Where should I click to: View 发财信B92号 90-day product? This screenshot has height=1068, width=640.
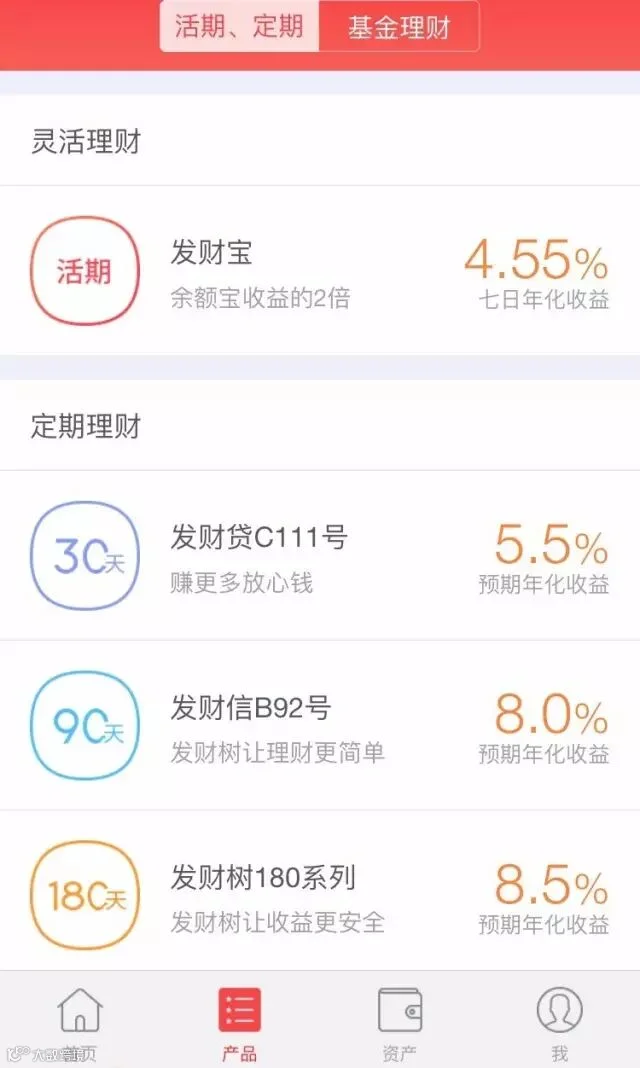(320, 725)
